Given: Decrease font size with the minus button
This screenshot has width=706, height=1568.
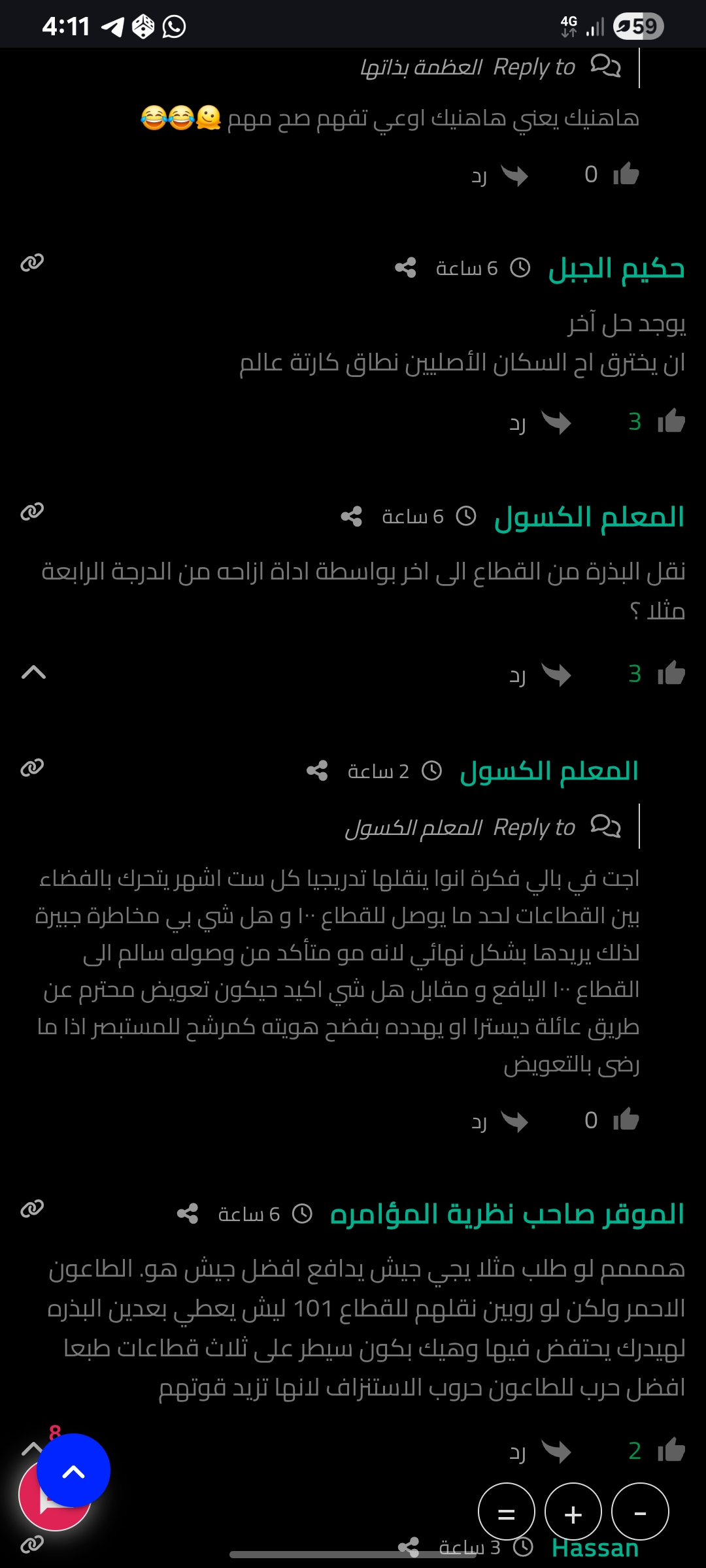Looking at the screenshot, I should (x=640, y=1512).
